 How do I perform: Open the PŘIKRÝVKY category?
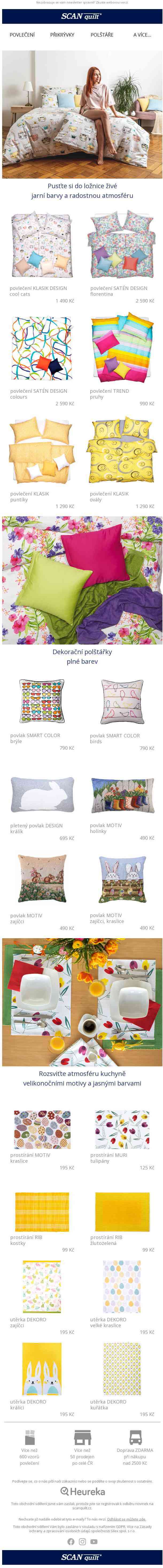coord(62,35)
